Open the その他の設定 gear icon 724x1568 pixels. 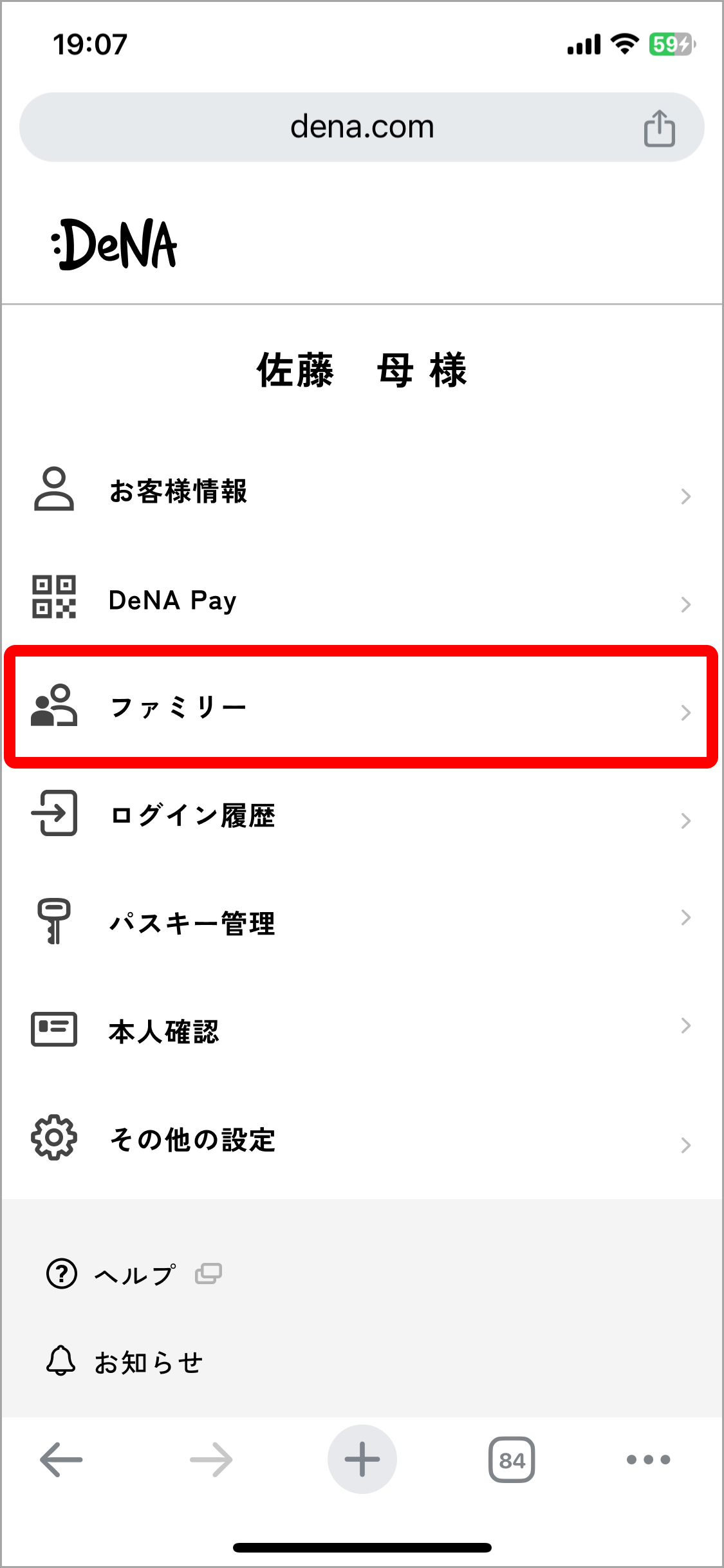pos(53,1139)
